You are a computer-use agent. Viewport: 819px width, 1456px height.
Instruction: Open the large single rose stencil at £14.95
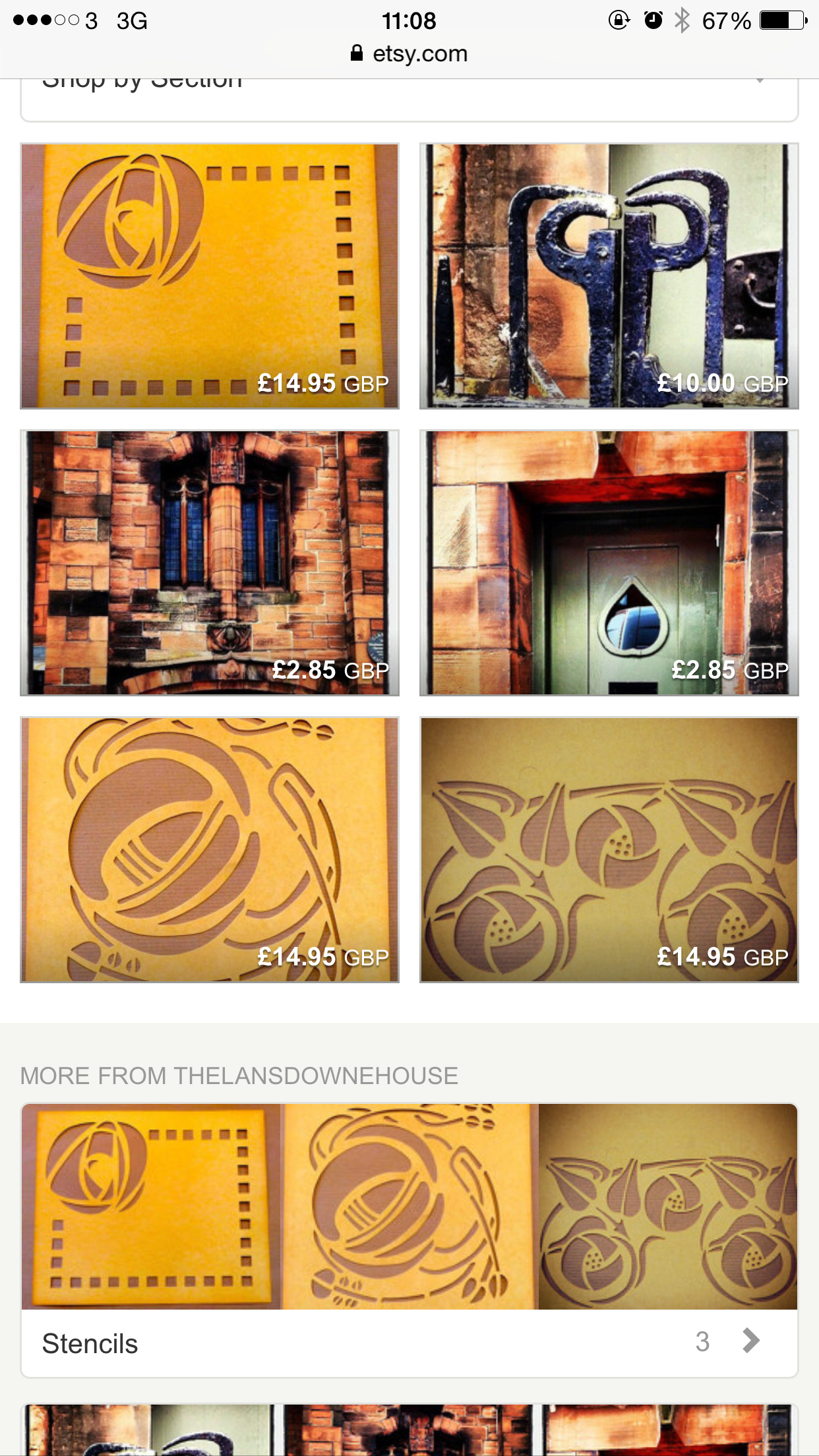tap(210, 849)
